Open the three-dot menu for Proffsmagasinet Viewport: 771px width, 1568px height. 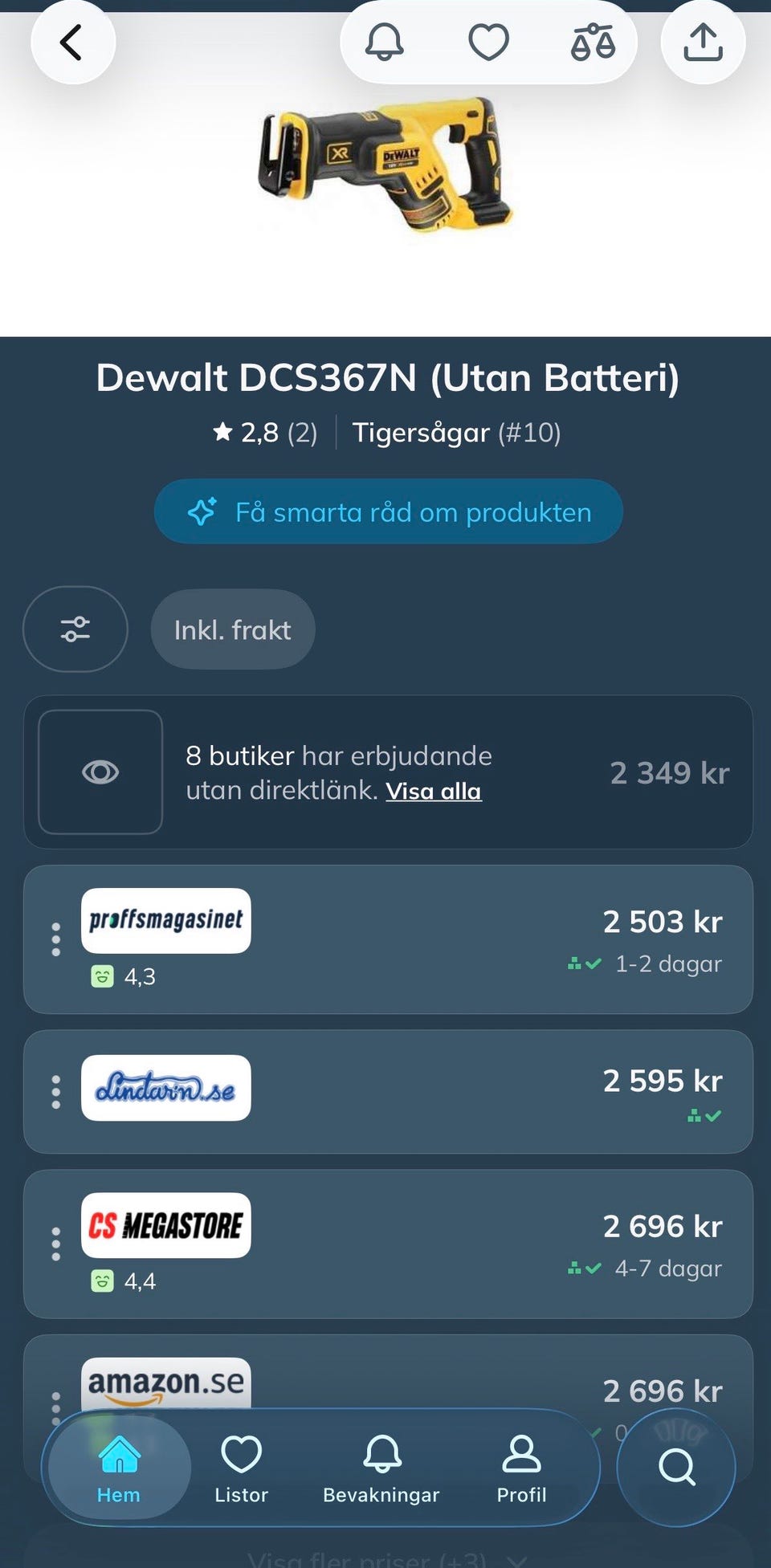click(55, 939)
